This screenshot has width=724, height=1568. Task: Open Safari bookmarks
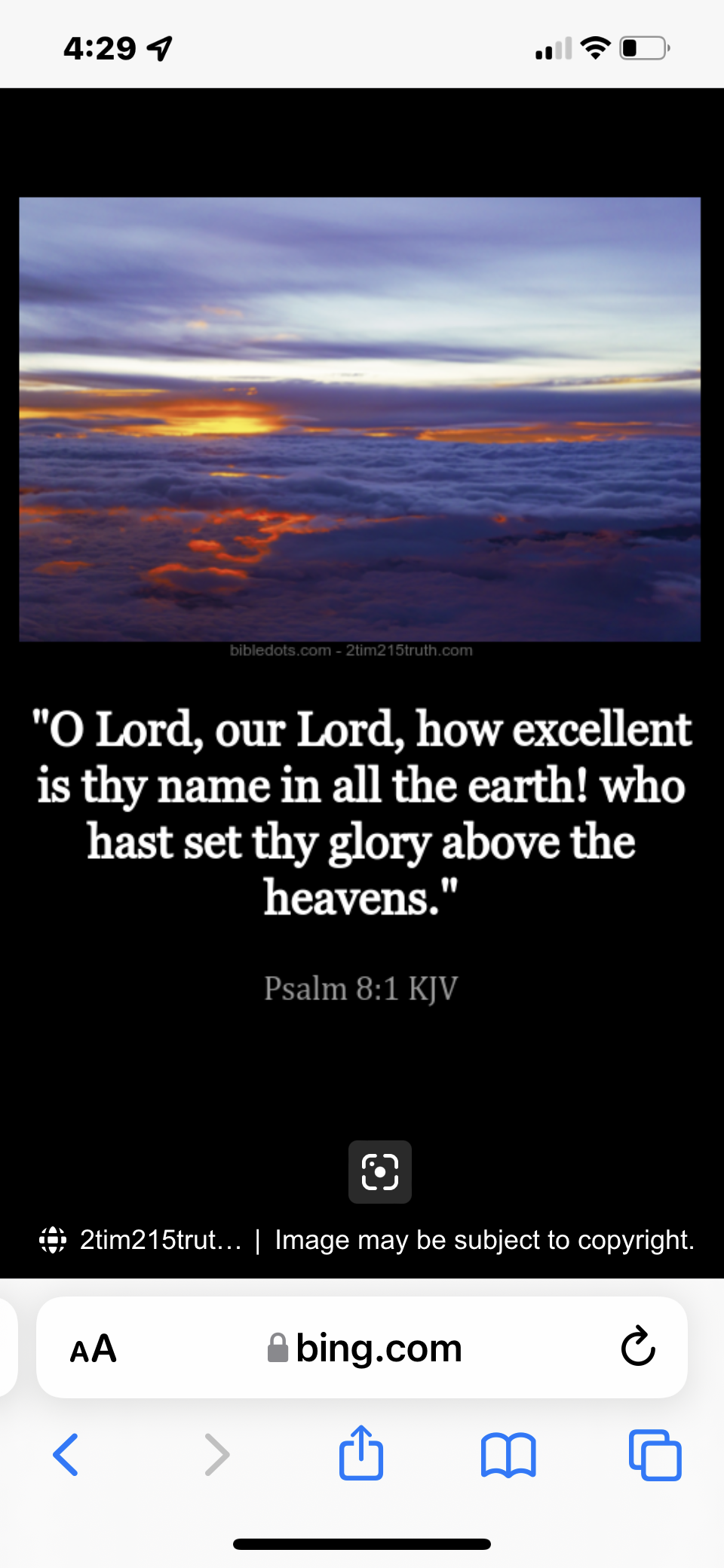[x=508, y=1454]
